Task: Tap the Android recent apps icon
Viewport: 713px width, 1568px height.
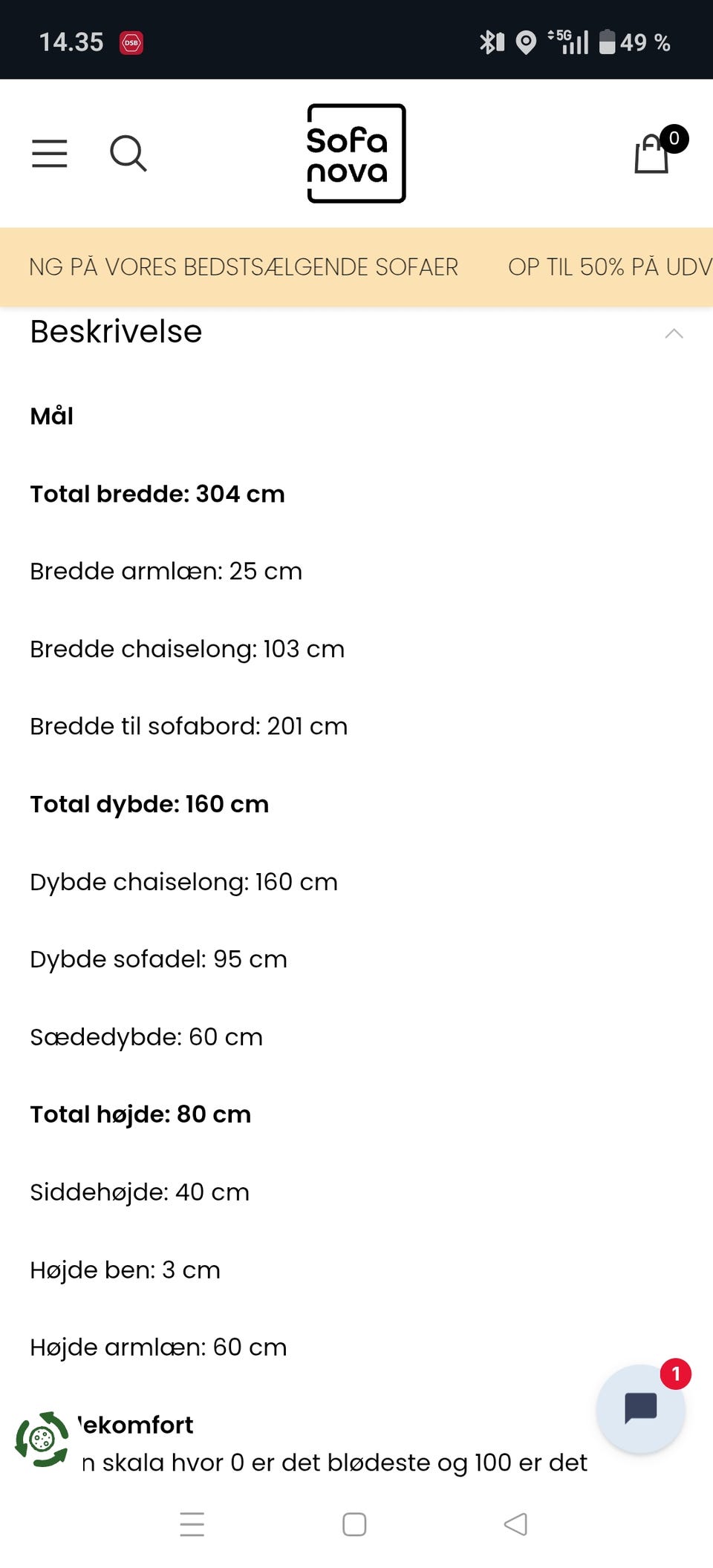Action: [x=192, y=1524]
